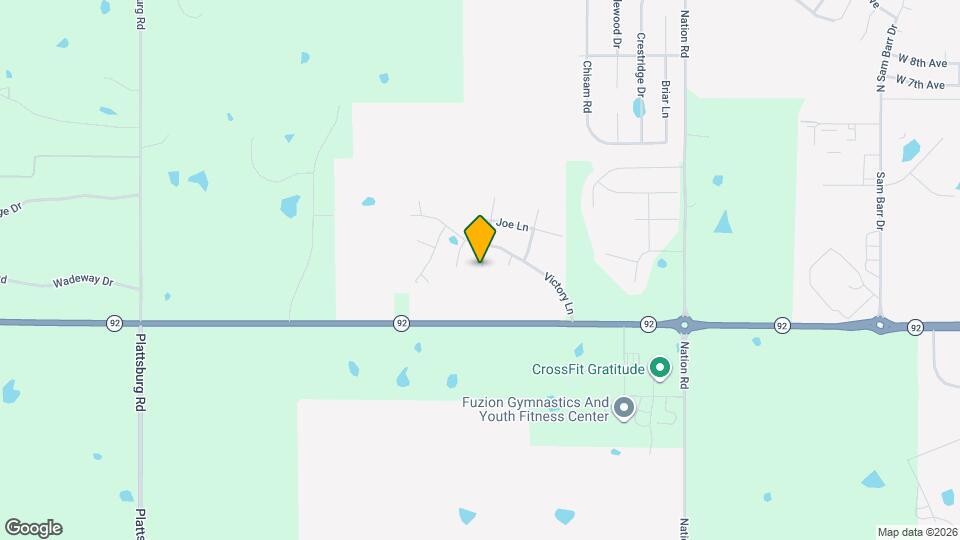
Task: Open the CrossFit Gratitude place pin
Action: click(659, 369)
